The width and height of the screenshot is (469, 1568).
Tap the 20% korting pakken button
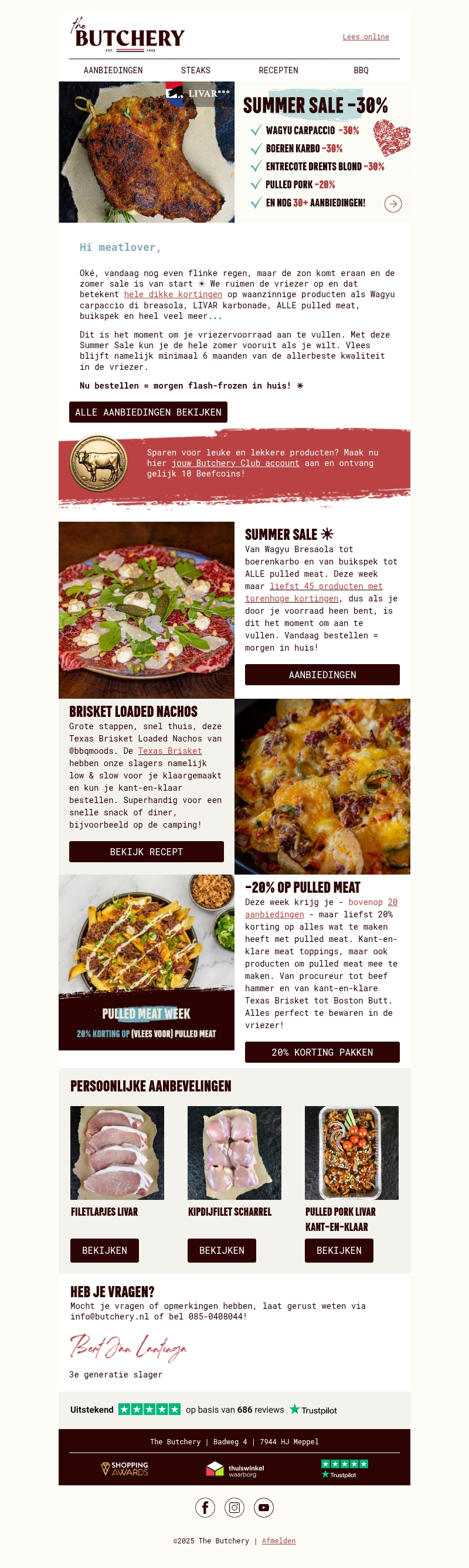coord(322,1052)
